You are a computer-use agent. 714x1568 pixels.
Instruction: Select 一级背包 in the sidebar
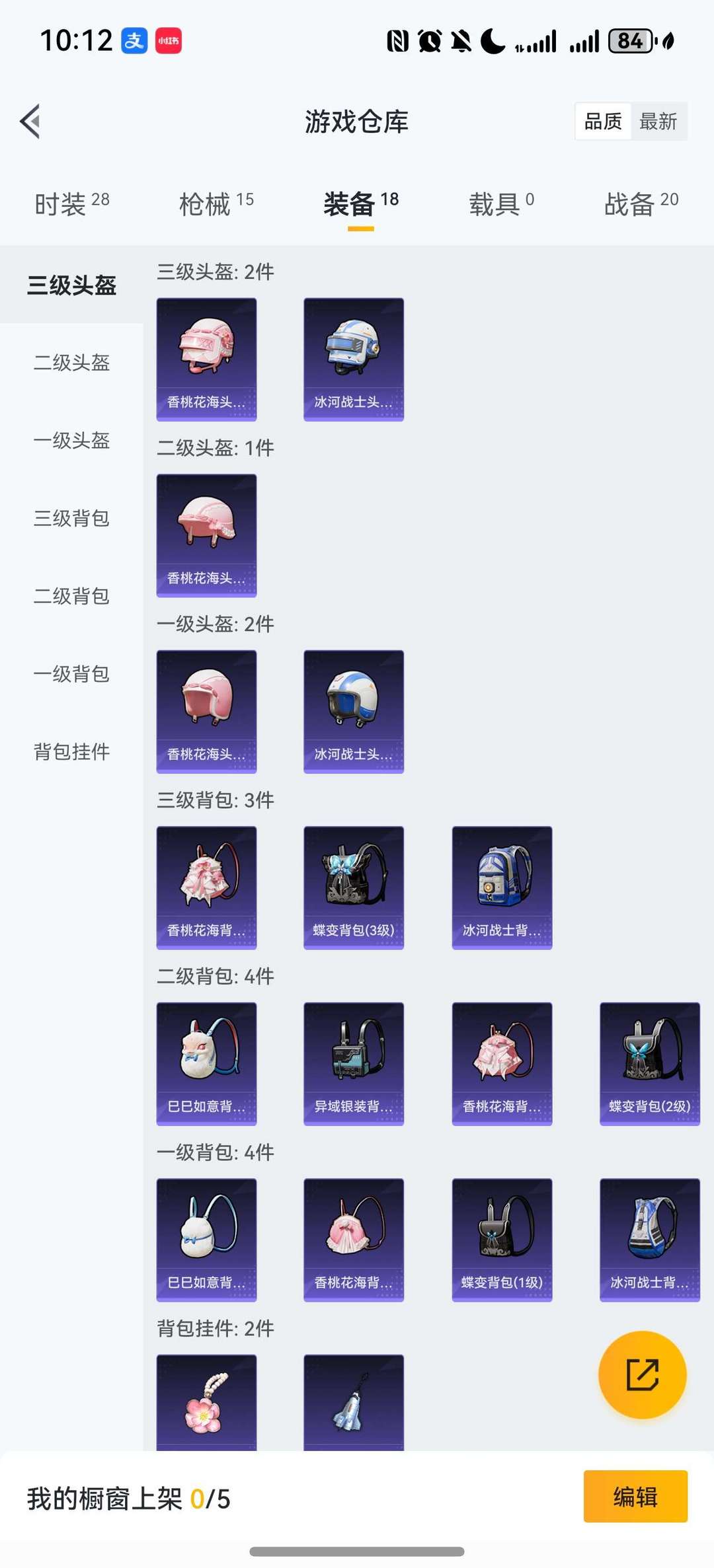71,674
